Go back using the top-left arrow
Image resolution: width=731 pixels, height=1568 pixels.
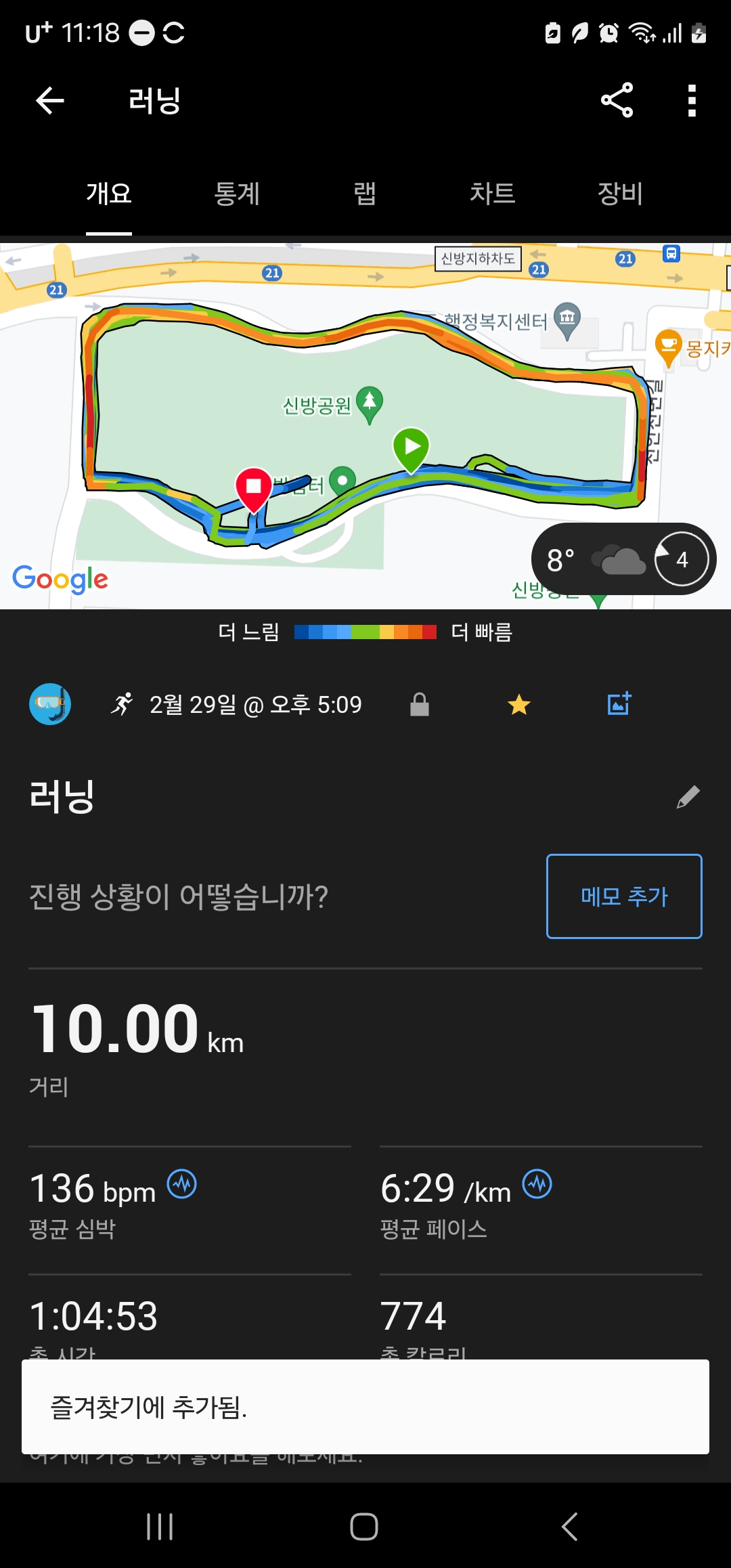(x=49, y=101)
